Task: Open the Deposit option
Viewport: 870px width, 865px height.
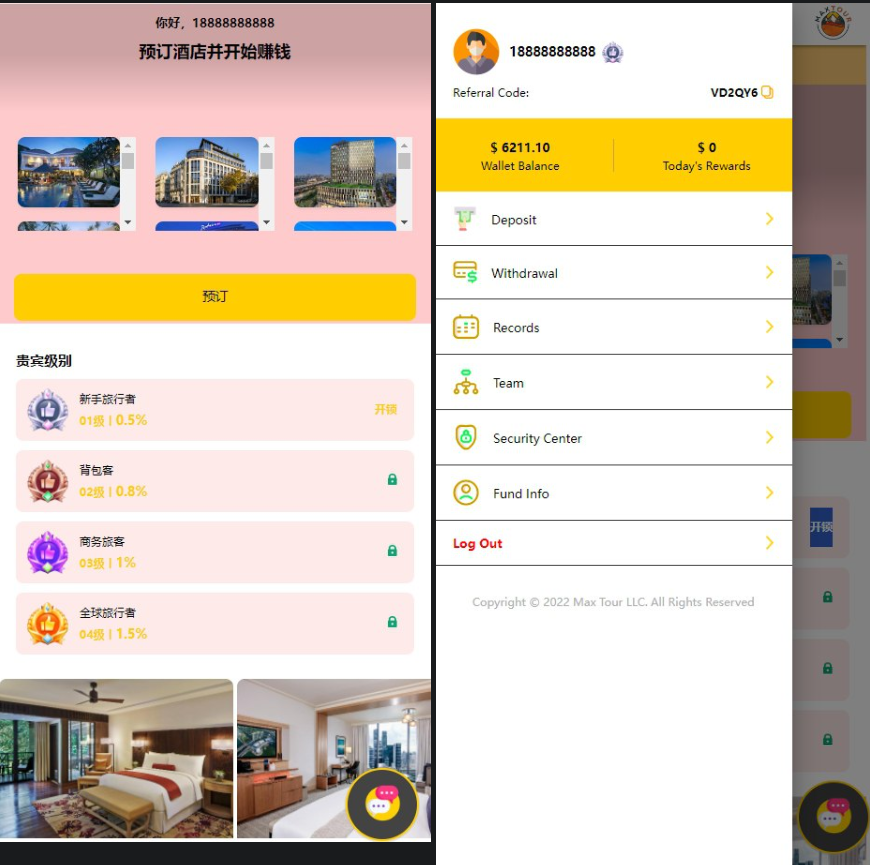Action: tap(613, 219)
